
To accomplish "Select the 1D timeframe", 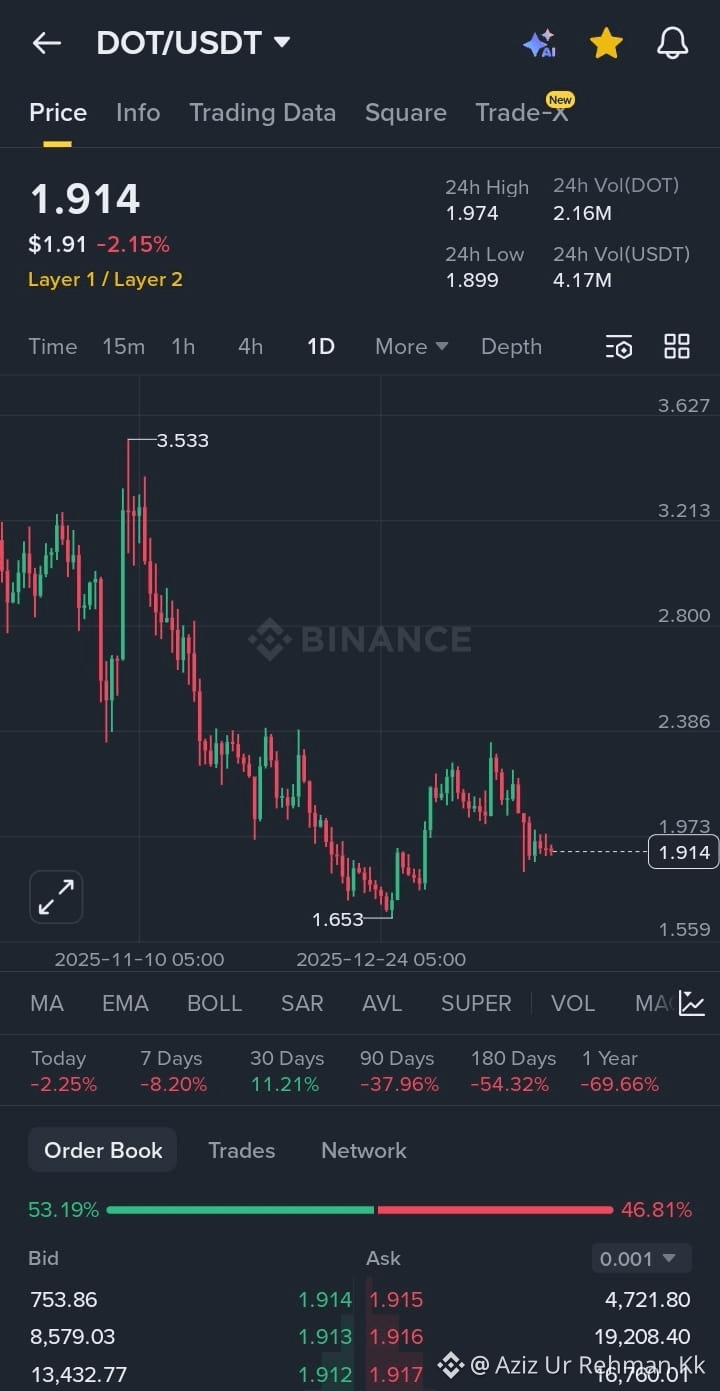I will pyautogui.click(x=321, y=346).
